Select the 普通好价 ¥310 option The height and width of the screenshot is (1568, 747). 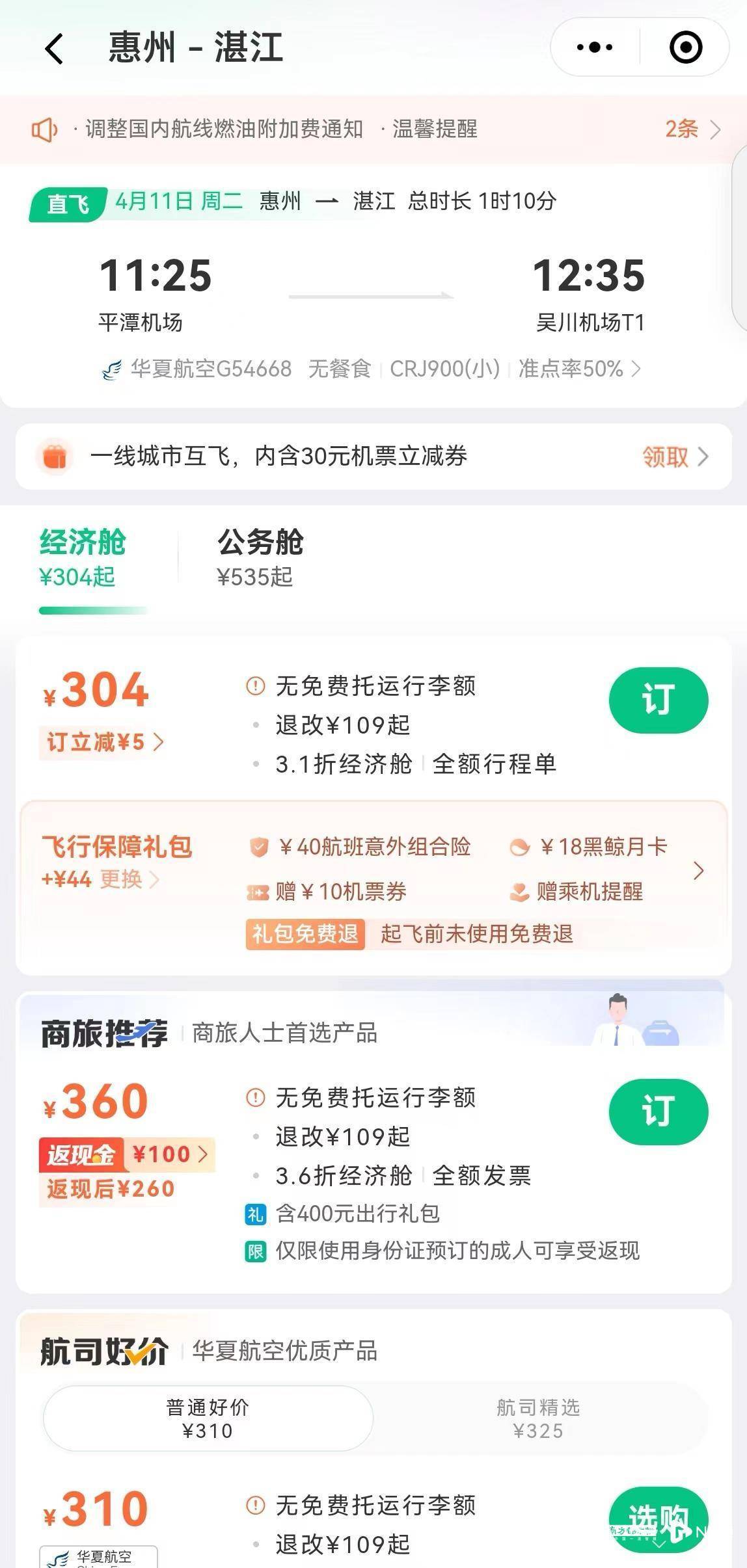pos(208,1419)
